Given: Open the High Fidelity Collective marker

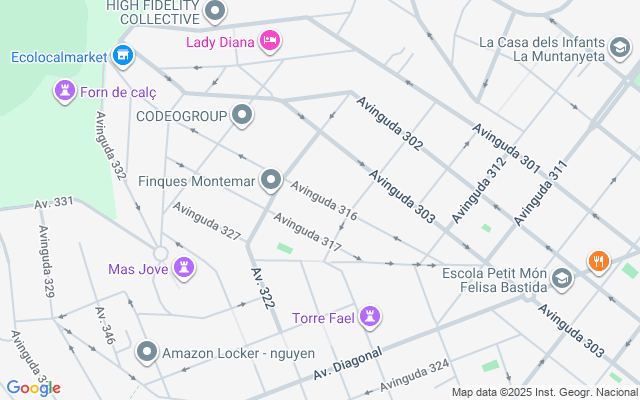Looking at the screenshot, I should pyautogui.click(x=215, y=12).
